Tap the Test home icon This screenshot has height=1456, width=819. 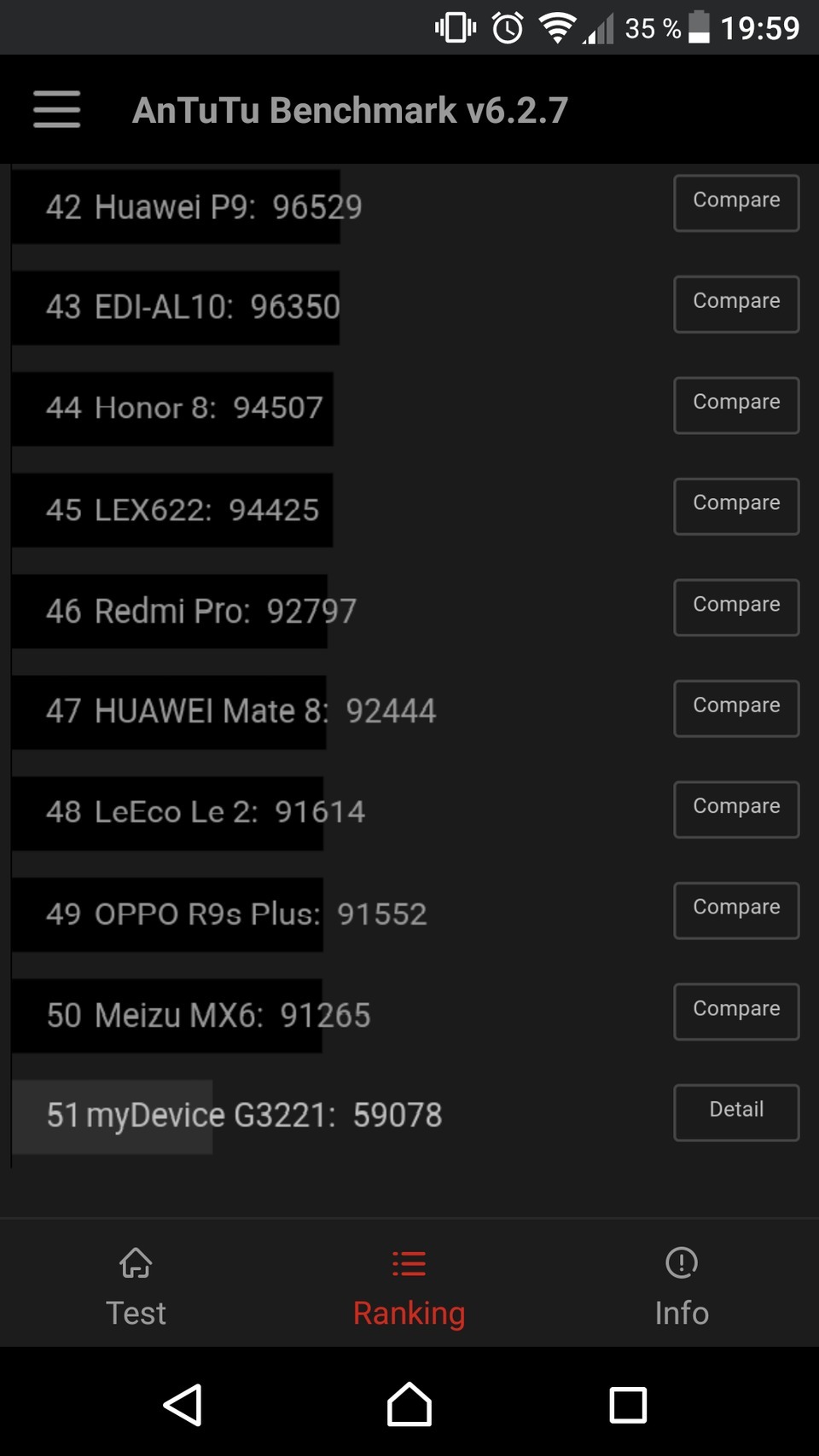click(136, 1265)
